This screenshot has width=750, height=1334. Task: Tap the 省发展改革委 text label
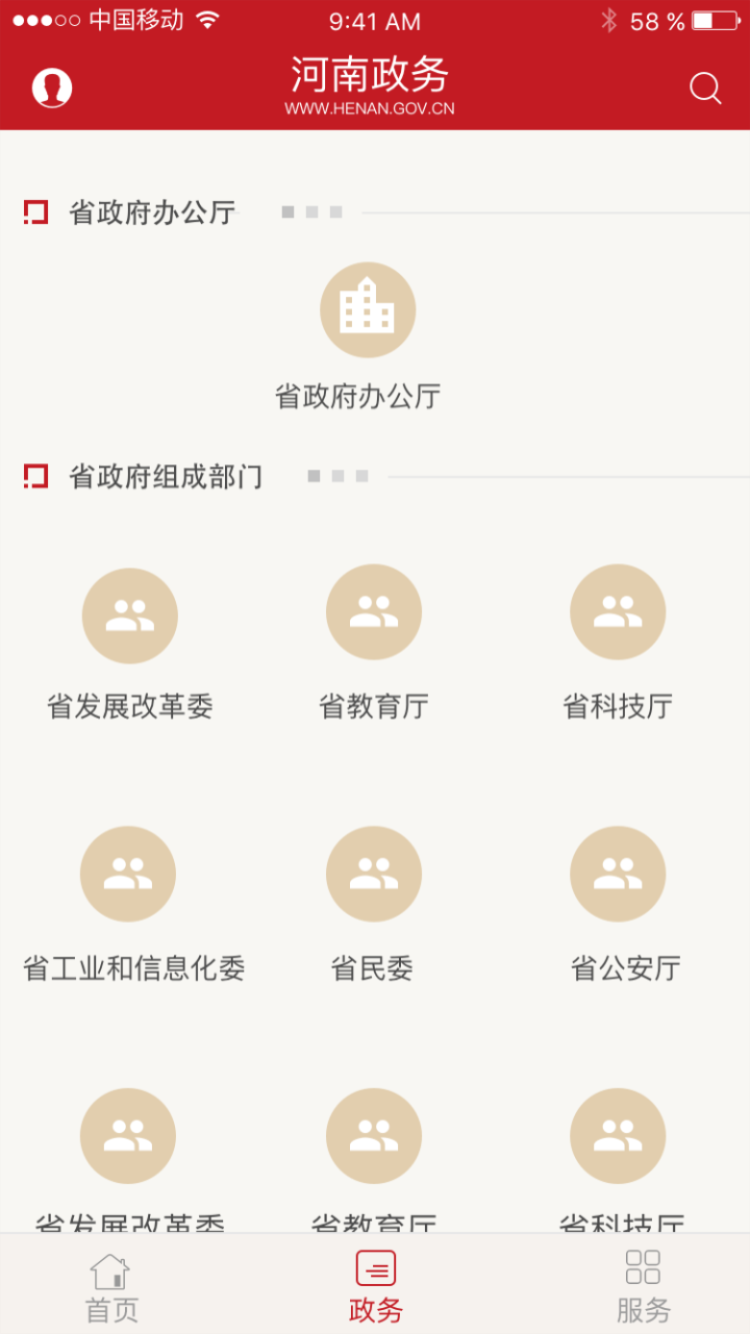(x=129, y=705)
